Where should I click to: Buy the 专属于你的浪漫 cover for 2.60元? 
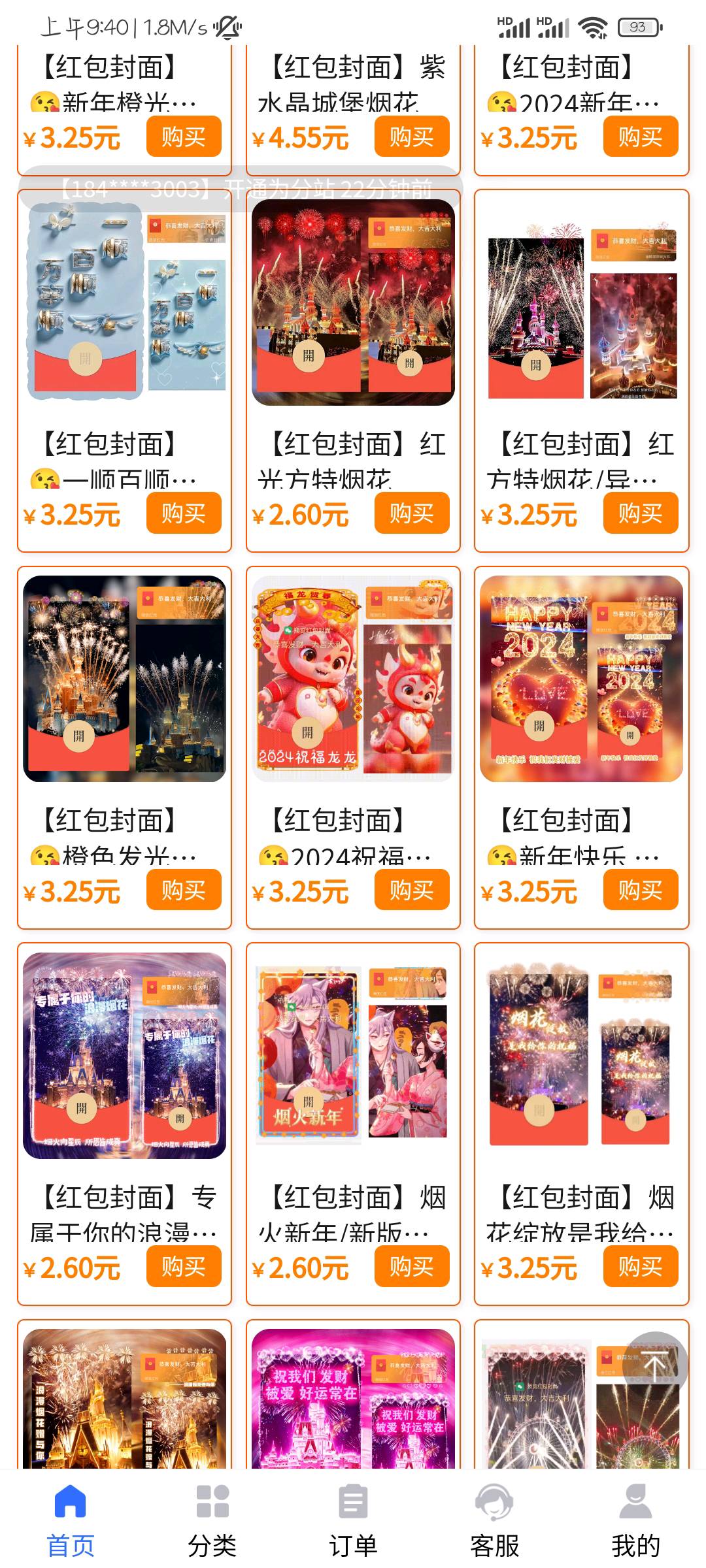coord(184,1267)
